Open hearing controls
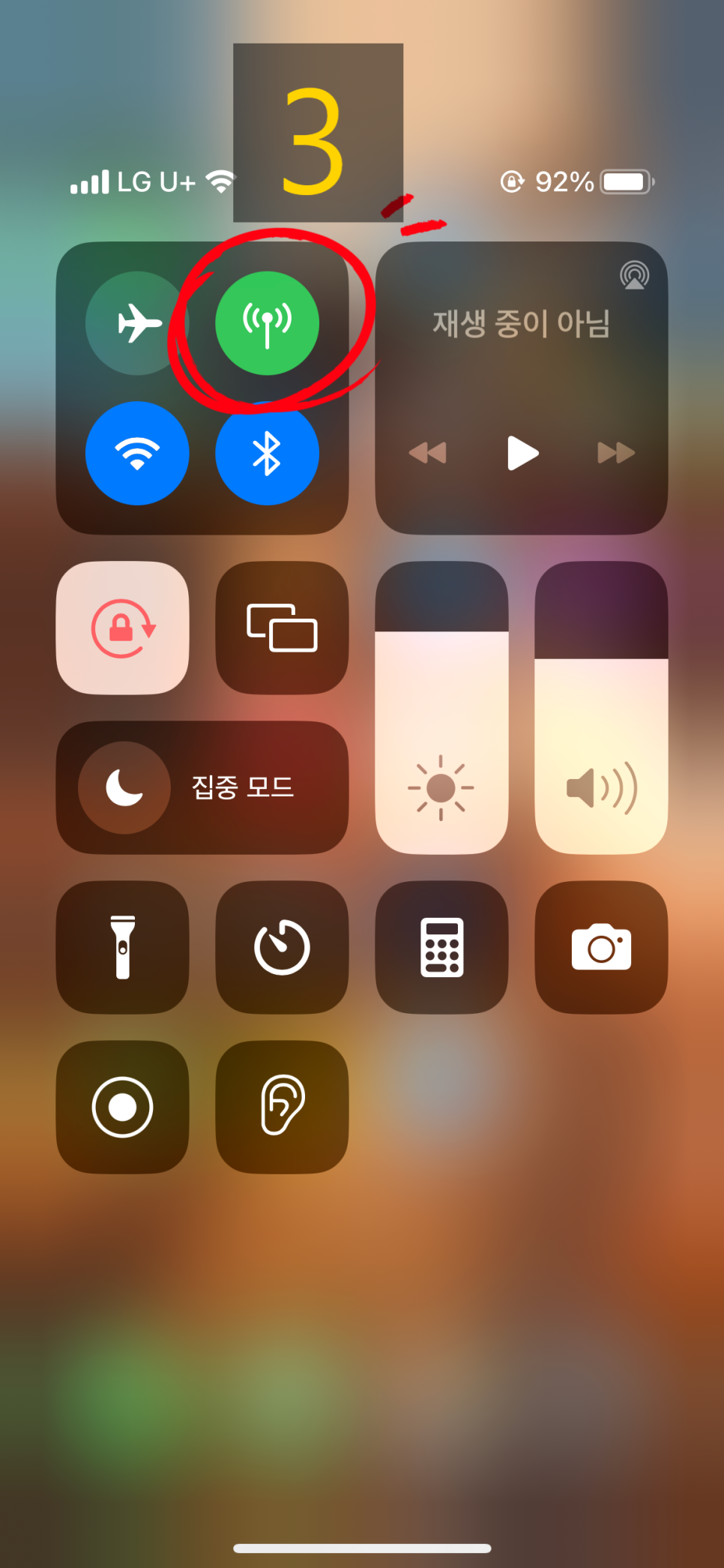724x1568 pixels. pyautogui.click(x=282, y=1107)
